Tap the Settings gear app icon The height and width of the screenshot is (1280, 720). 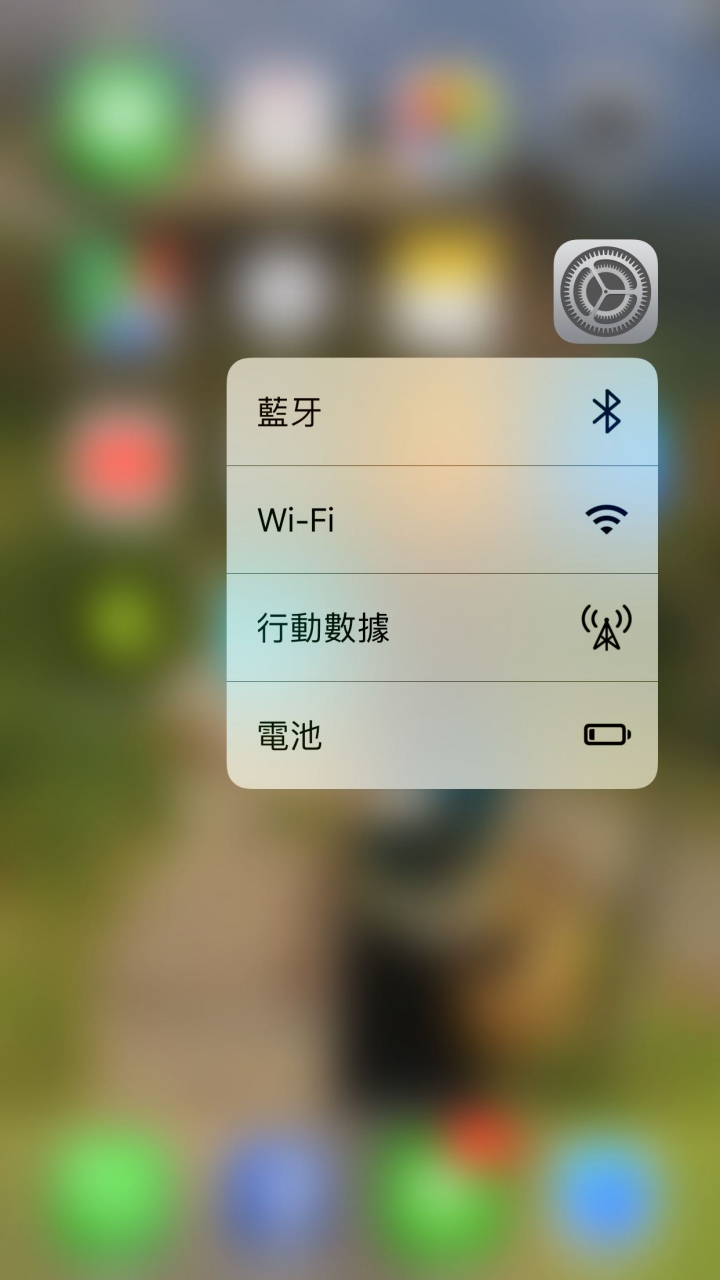[605, 292]
